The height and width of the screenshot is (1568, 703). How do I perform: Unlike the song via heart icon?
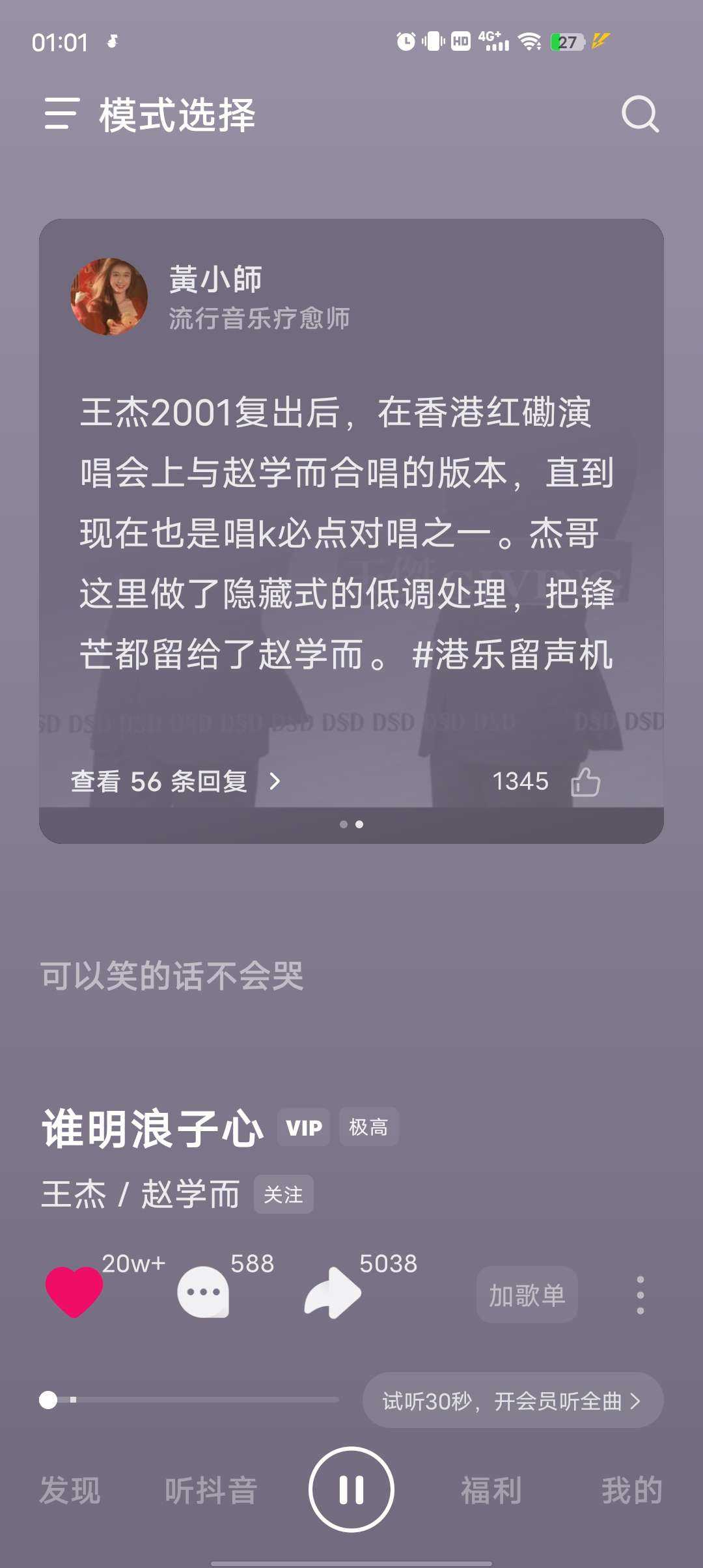pos(74,1293)
